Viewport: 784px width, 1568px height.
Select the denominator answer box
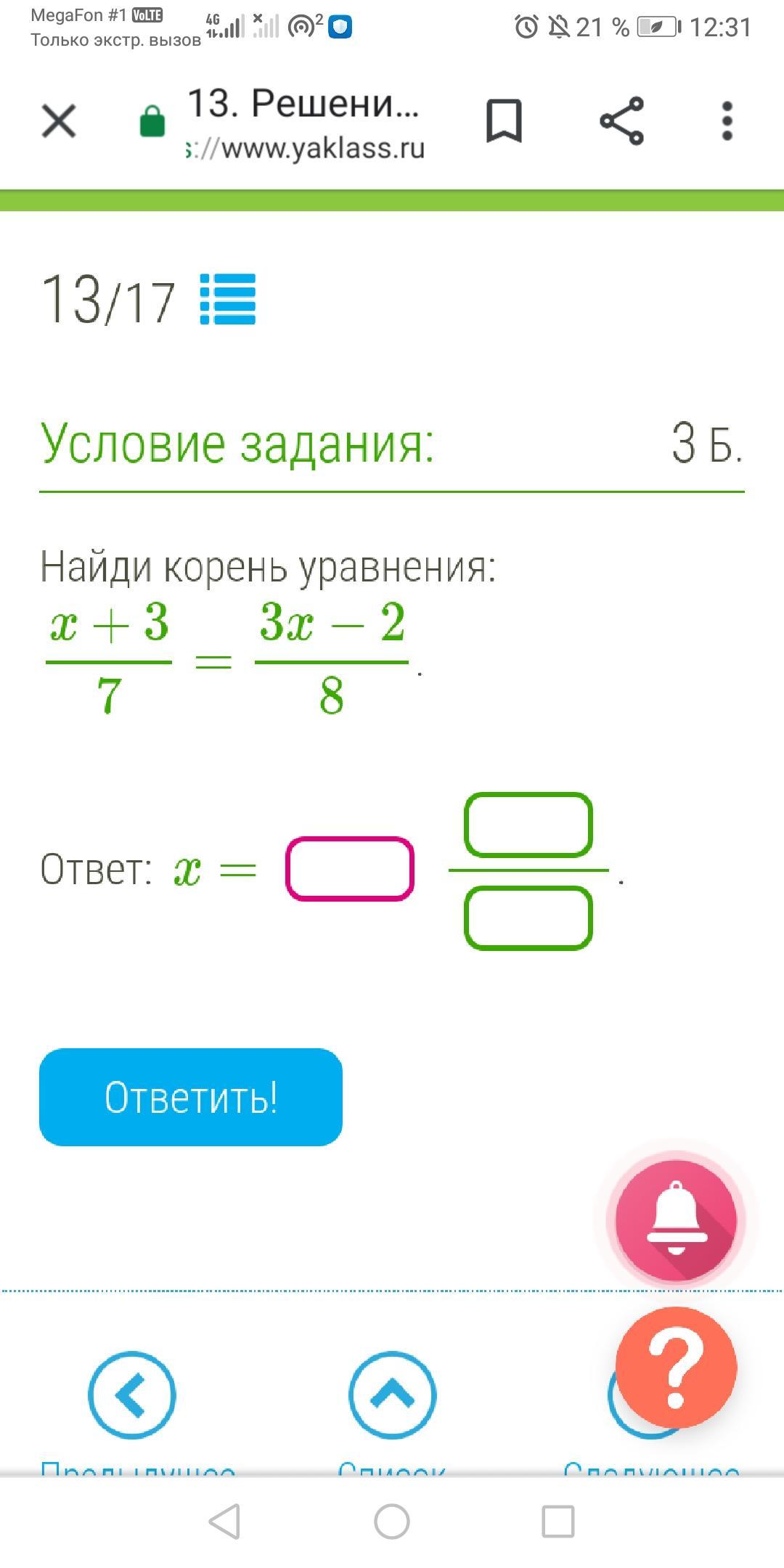pos(528,918)
